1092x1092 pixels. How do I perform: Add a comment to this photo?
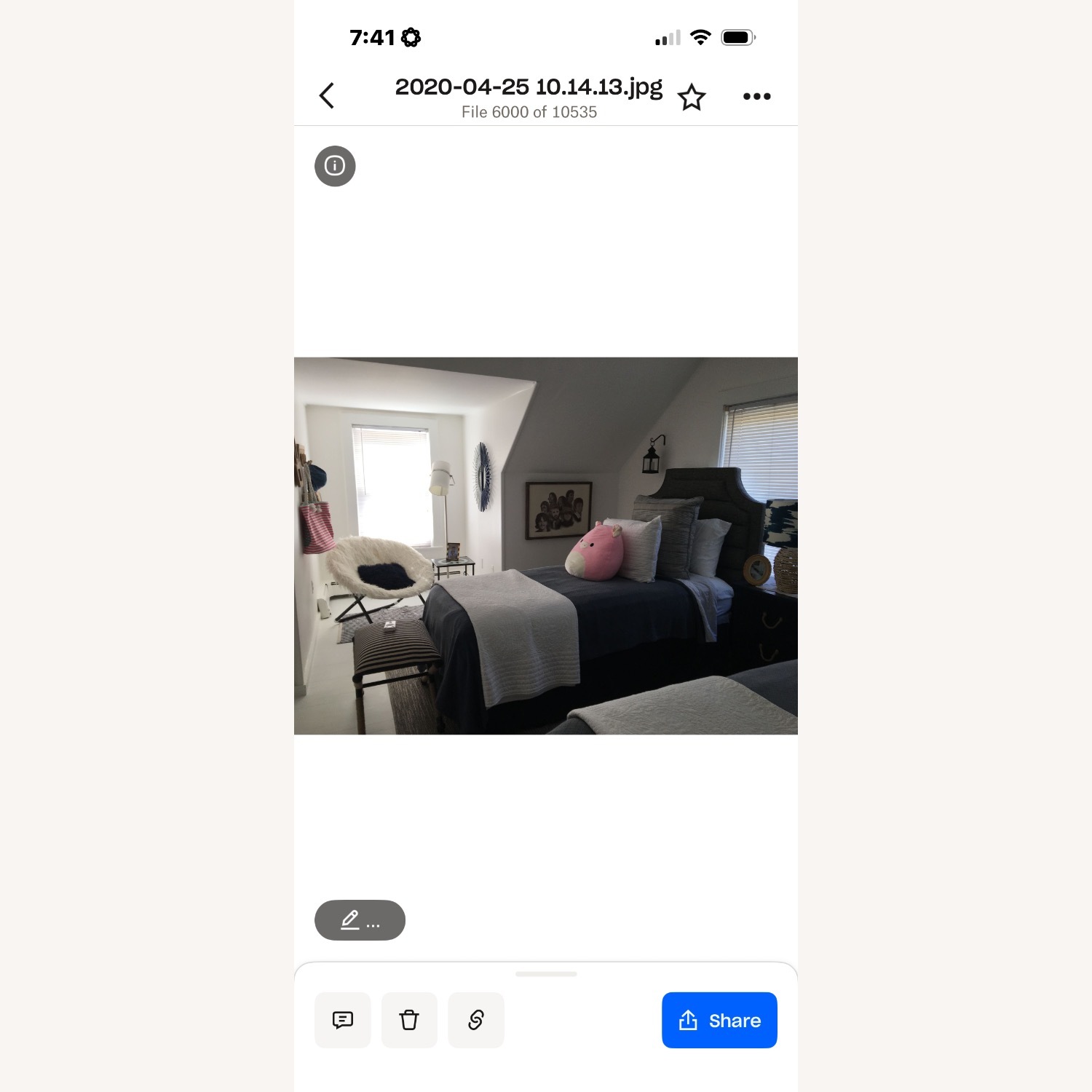343,1020
